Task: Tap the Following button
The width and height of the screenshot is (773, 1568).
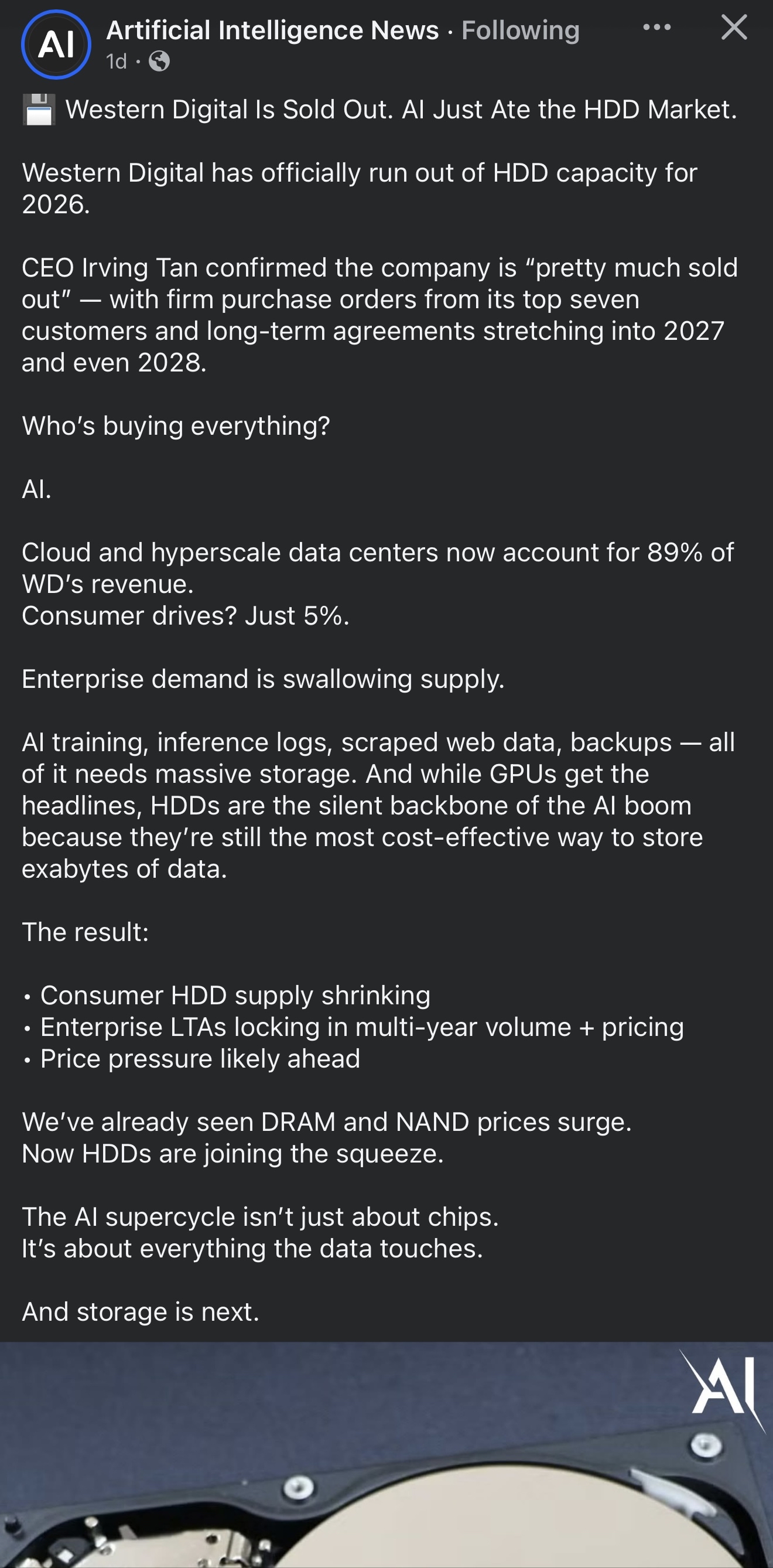Action: (x=520, y=30)
